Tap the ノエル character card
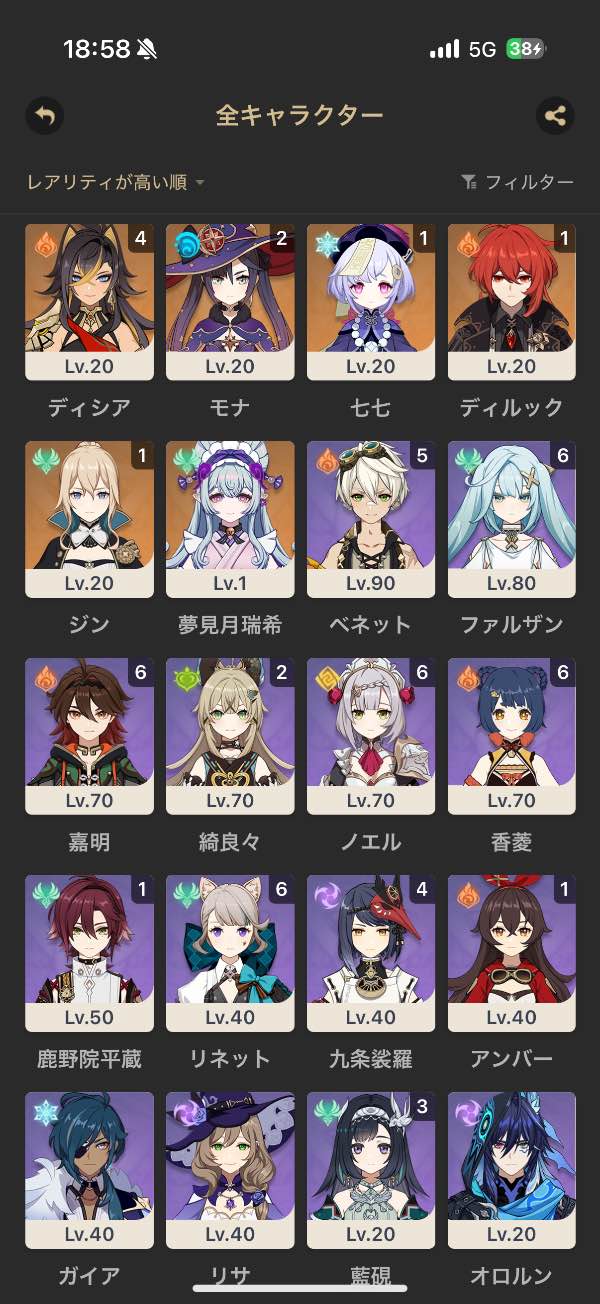 [371, 736]
